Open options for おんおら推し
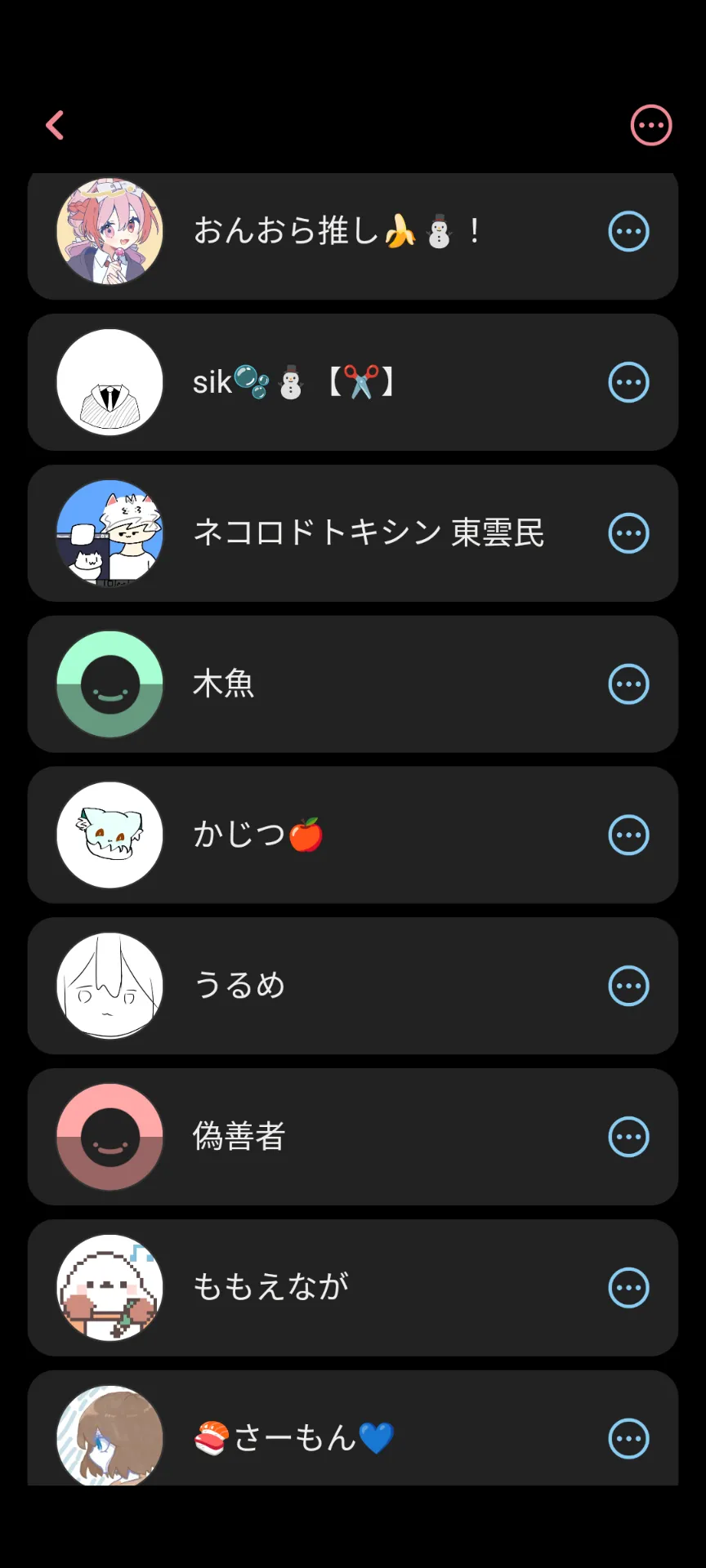Viewport: 706px width, 1568px height. 629,231
